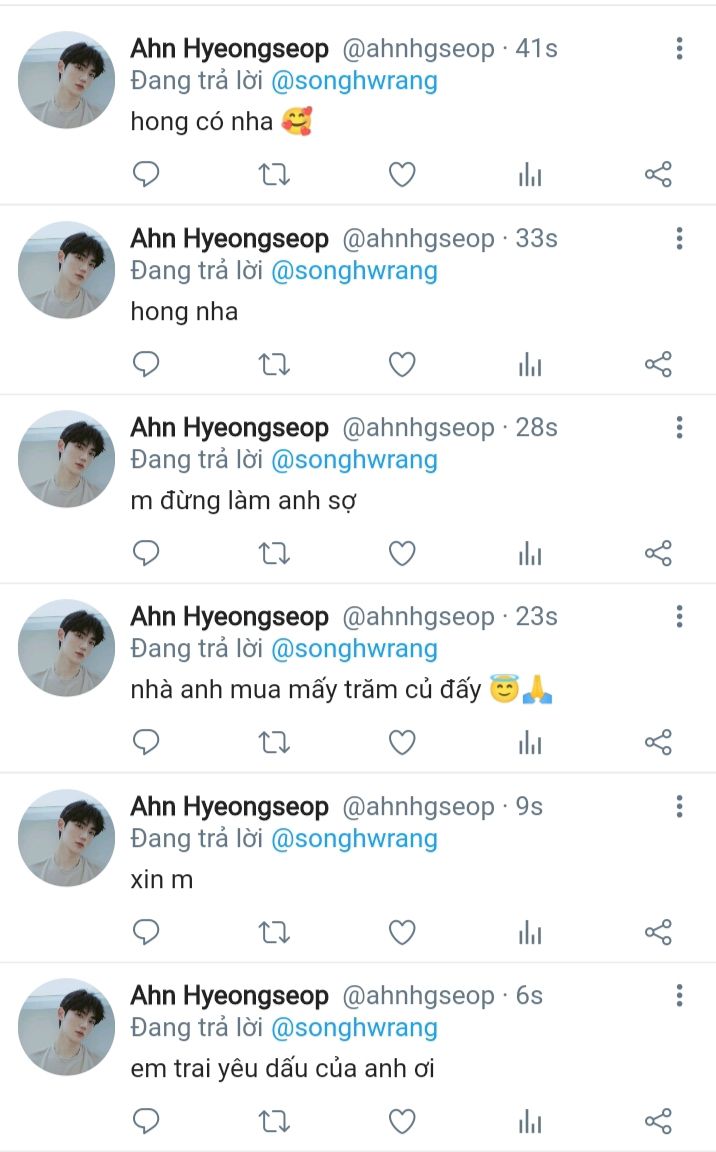The image size is (716, 1152).
Task: Retweet the 'nhà anh mua mấy trăm củ' tweet
Action: 274,742
